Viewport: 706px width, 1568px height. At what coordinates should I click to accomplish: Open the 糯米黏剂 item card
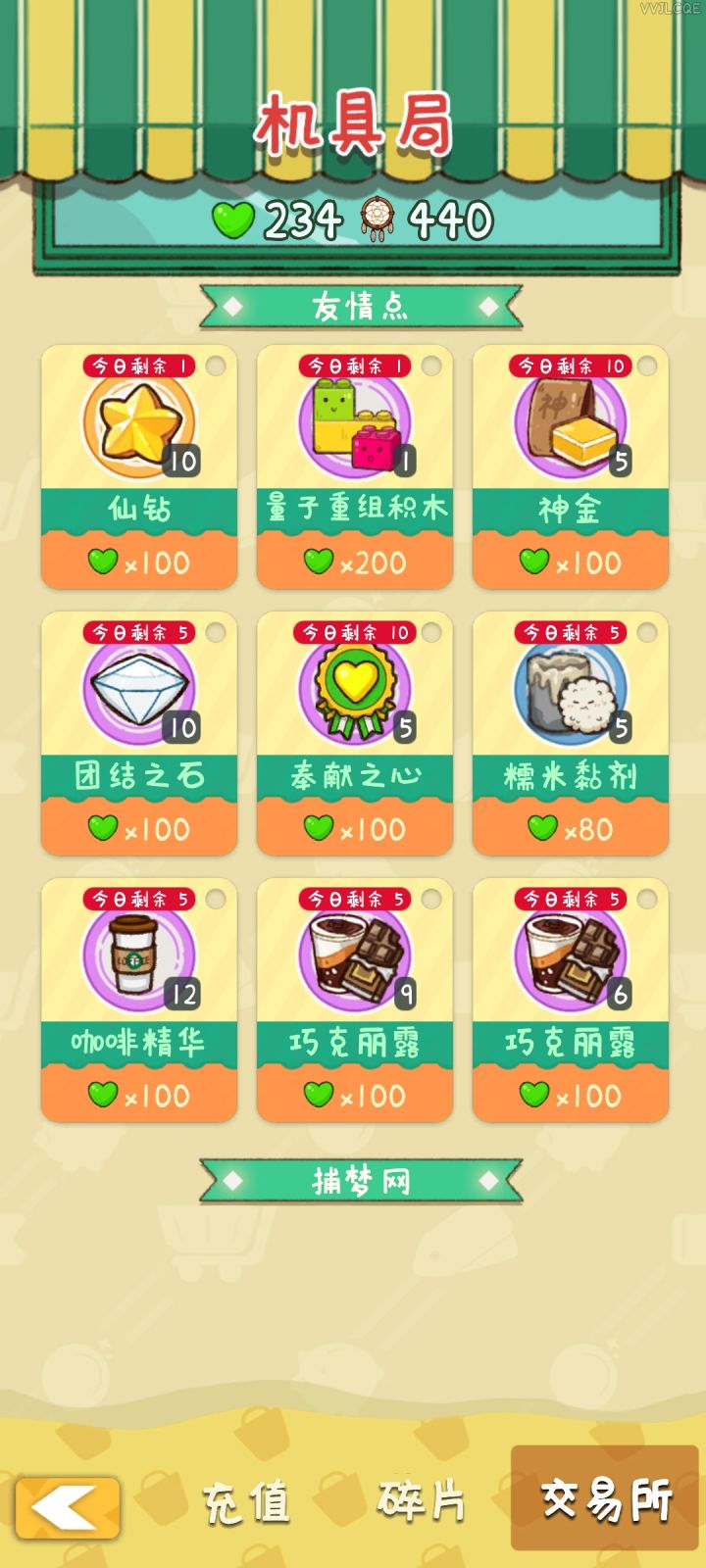[x=571, y=734]
